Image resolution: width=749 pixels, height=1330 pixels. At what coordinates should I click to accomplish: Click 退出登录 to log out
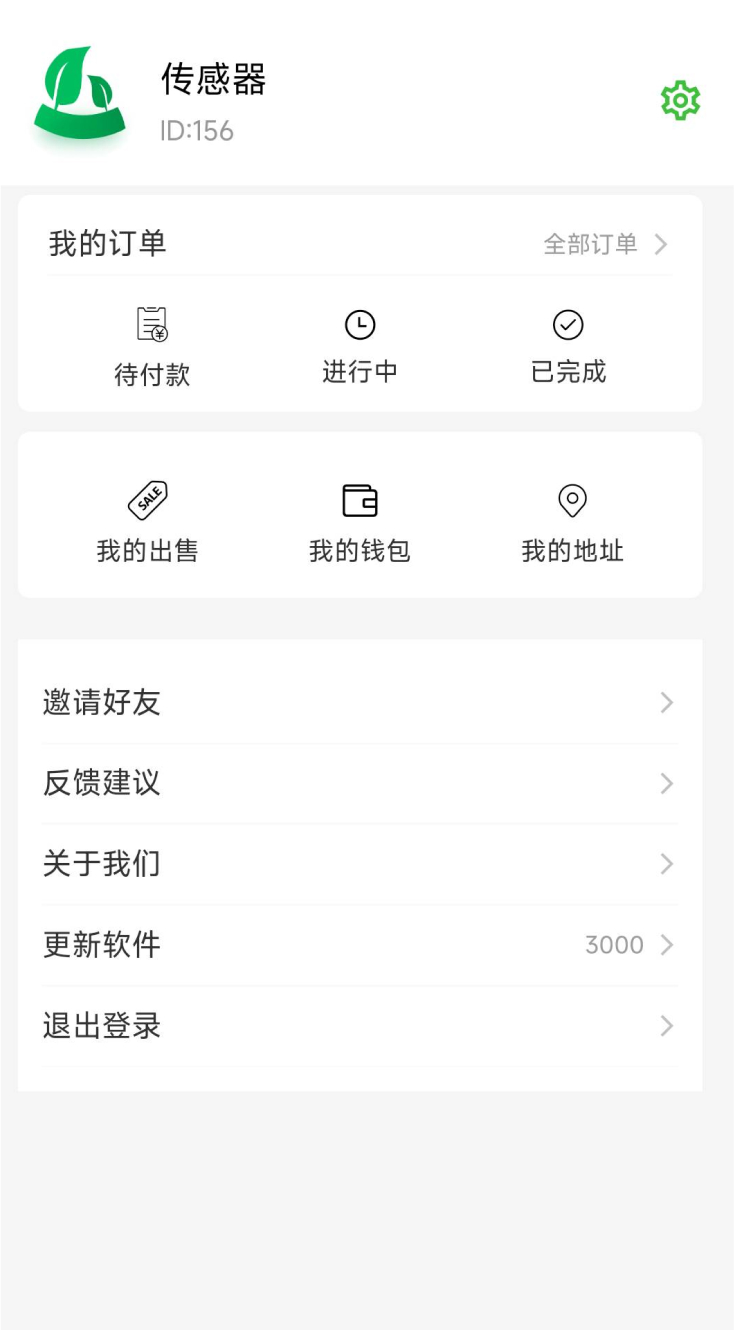(100, 1025)
